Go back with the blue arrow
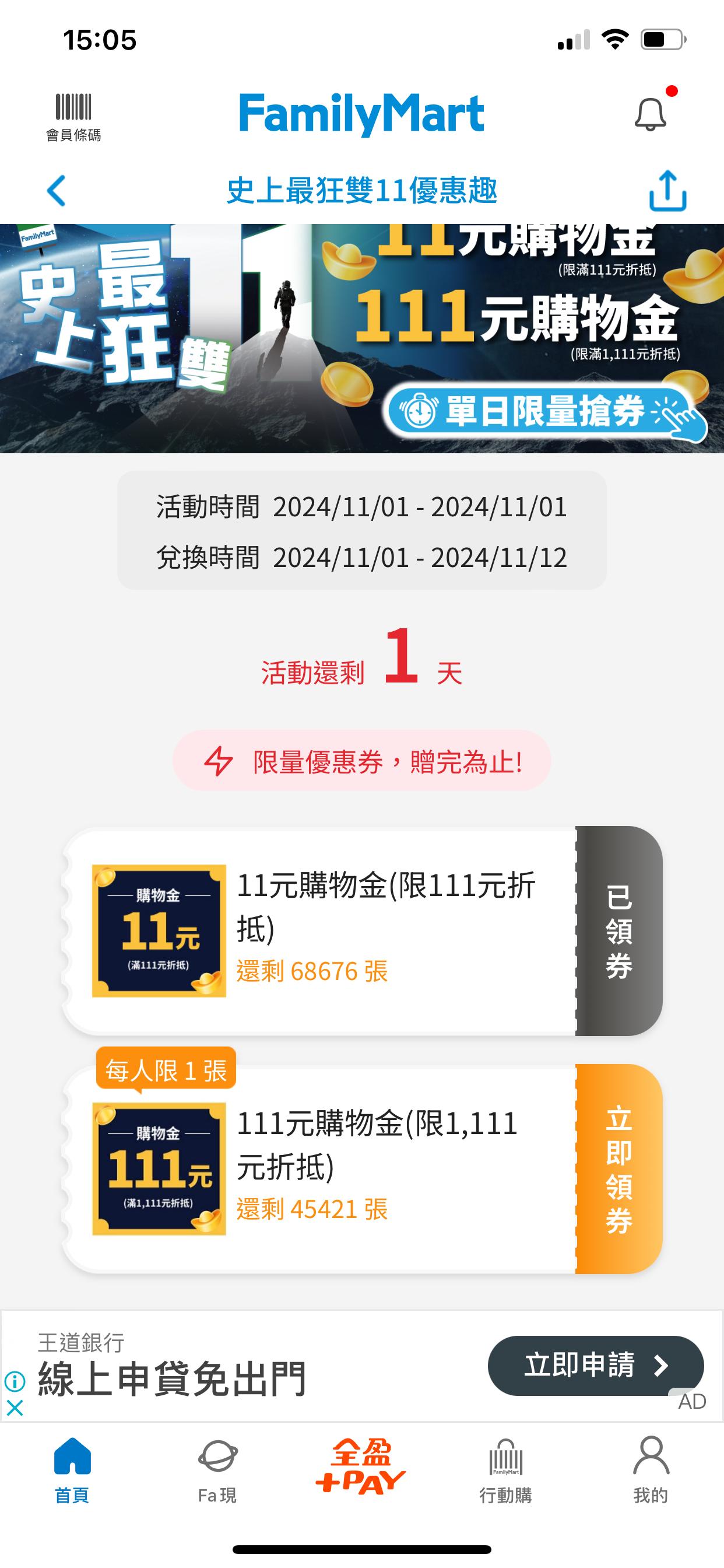724x1568 pixels. [56, 191]
